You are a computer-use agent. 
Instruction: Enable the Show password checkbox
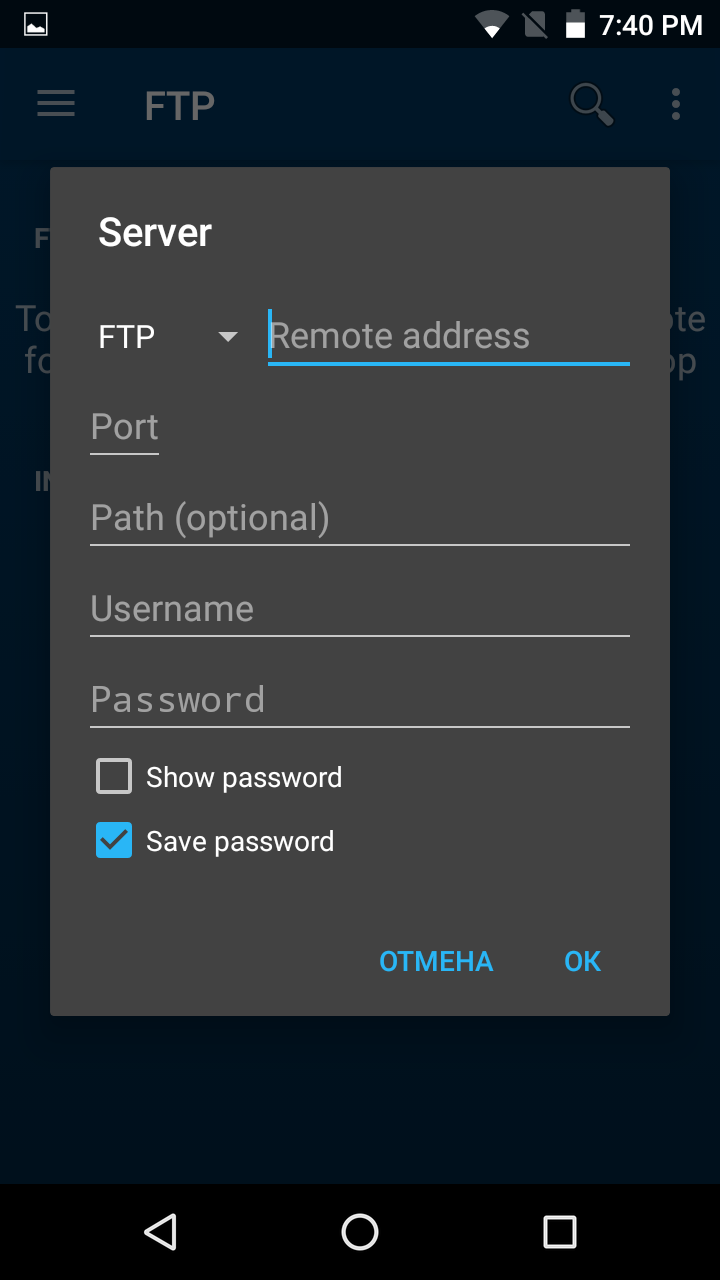point(114,777)
